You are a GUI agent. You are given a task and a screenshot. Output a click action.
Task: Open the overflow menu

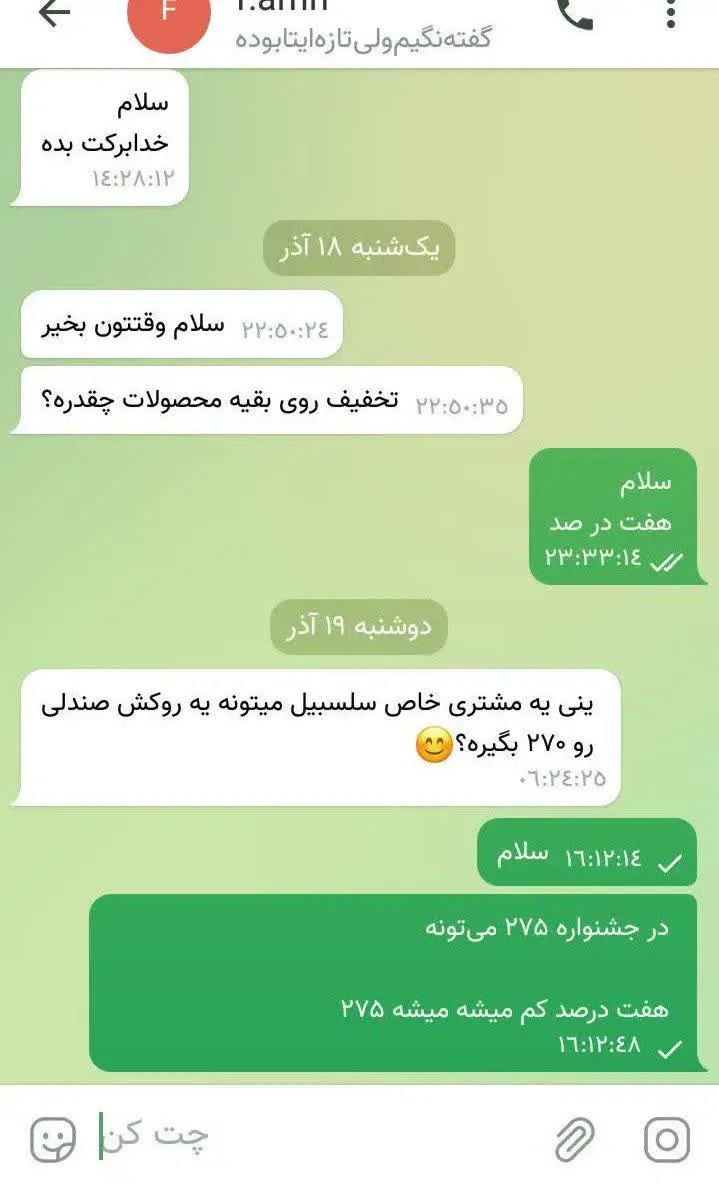point(670,14)
